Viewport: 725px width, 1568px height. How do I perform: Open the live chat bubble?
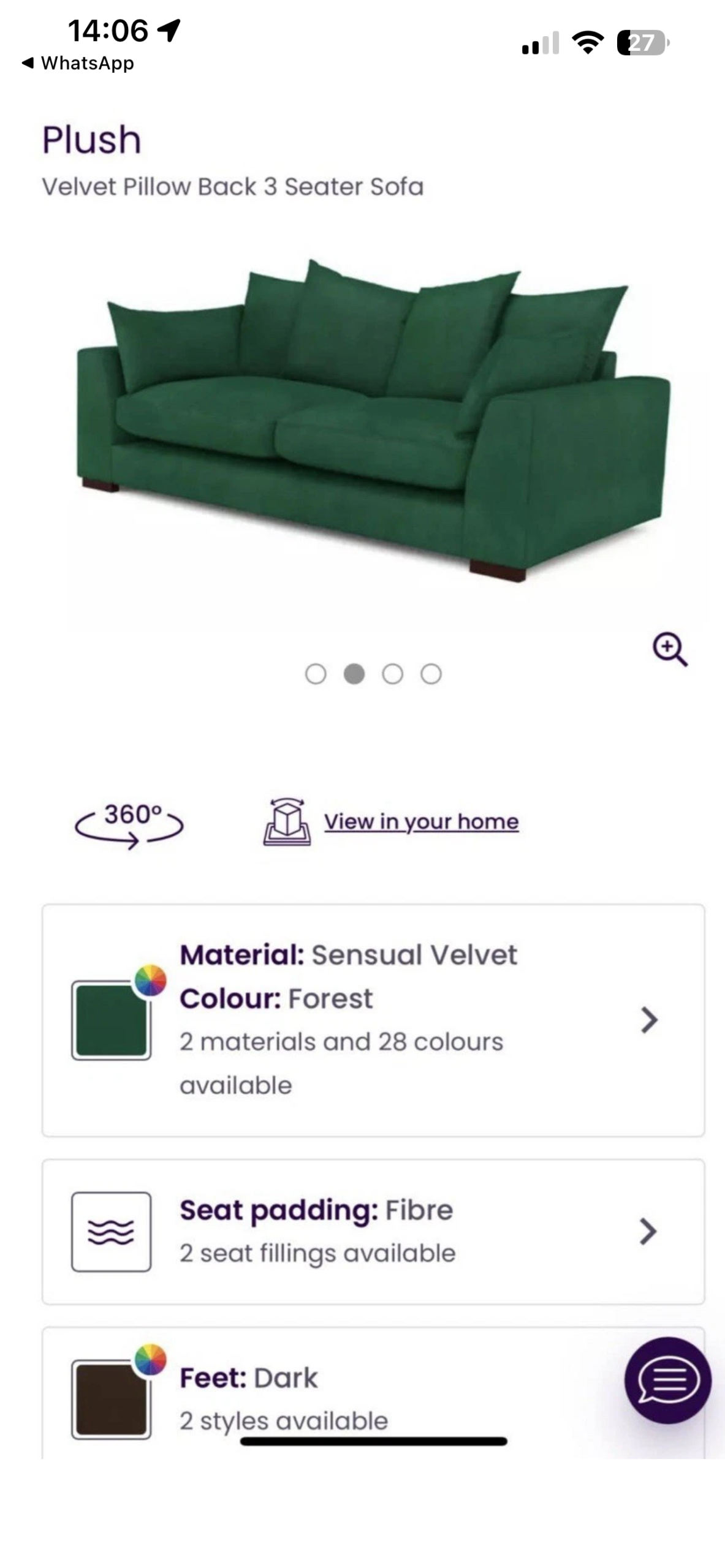(667, 1380)
